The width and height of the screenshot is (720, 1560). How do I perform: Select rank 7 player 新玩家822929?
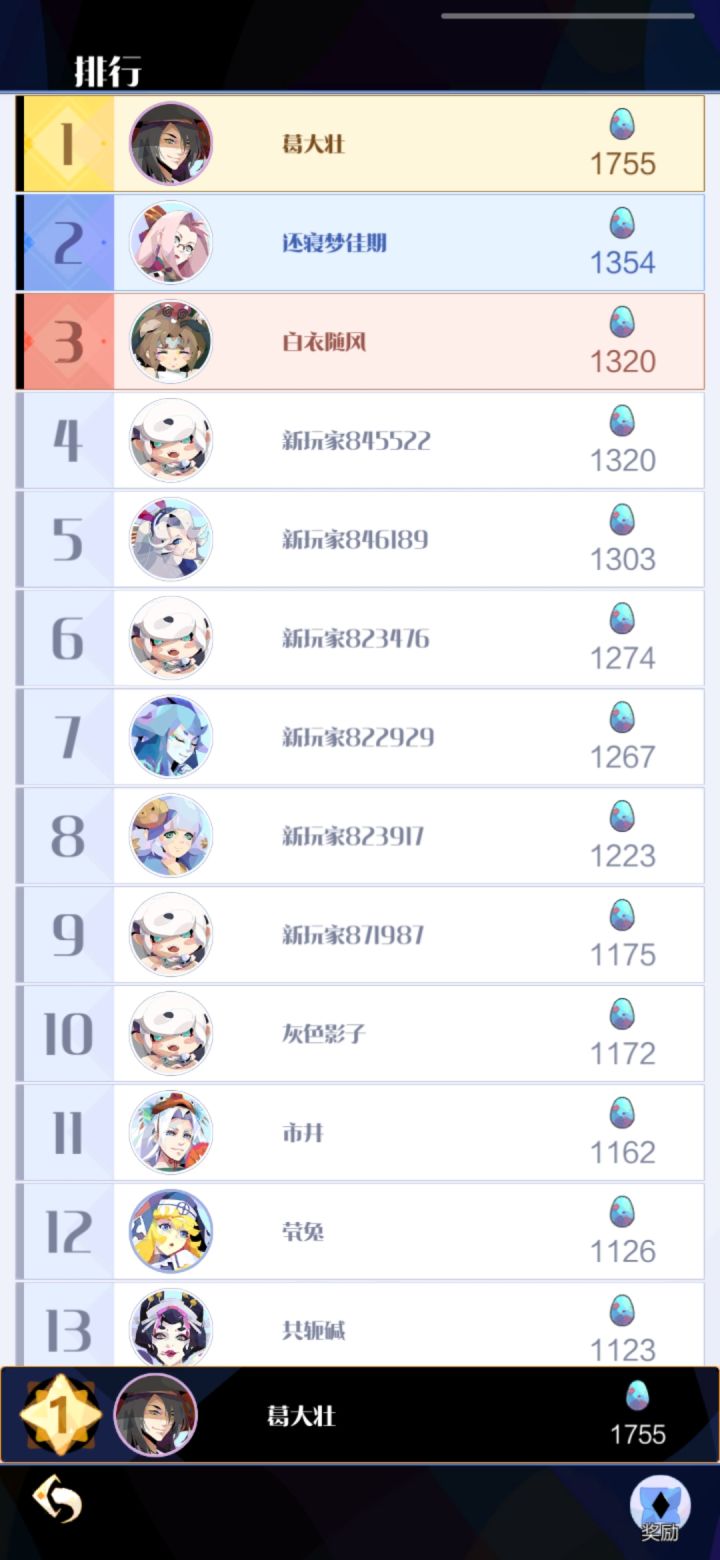tap(360, 737)
